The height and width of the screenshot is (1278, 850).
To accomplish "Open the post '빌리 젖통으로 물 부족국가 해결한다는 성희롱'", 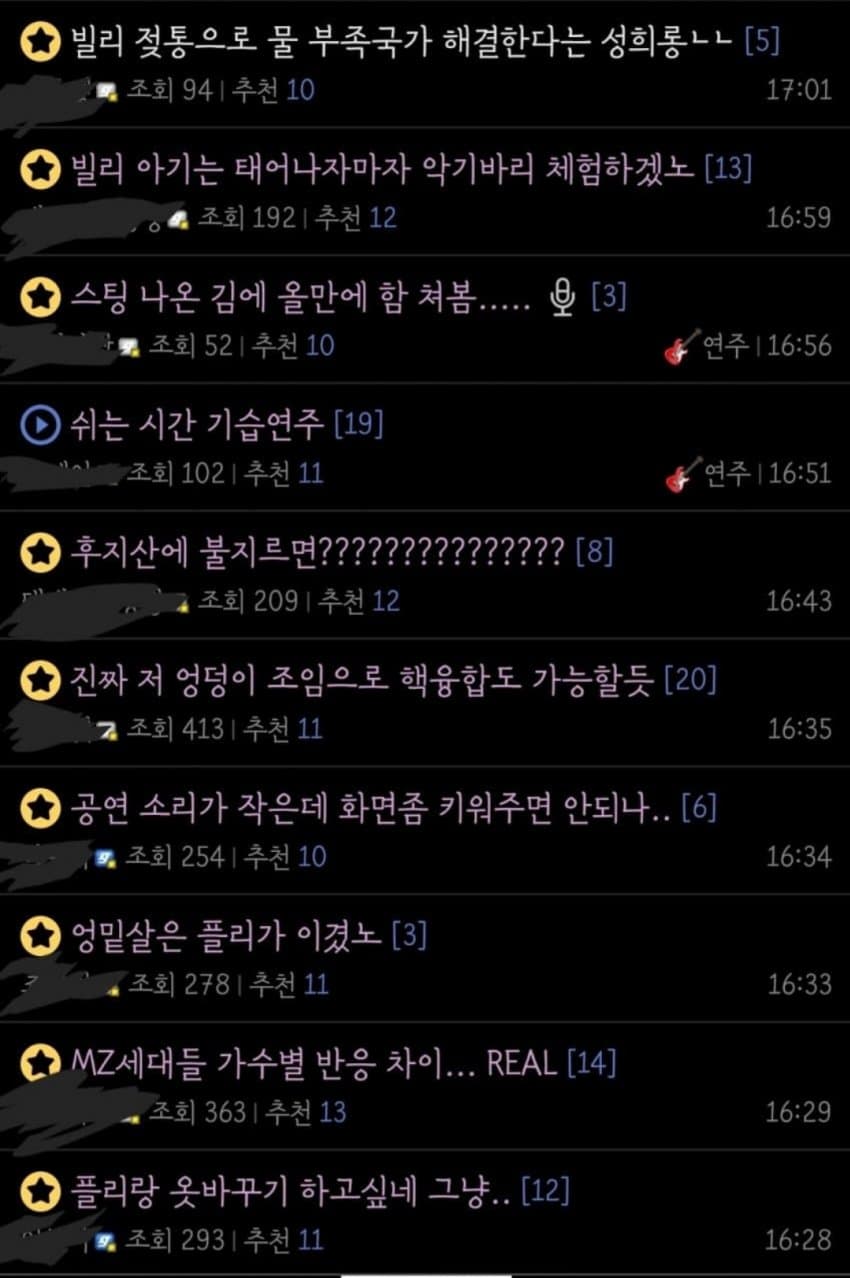I will (400, 41).
